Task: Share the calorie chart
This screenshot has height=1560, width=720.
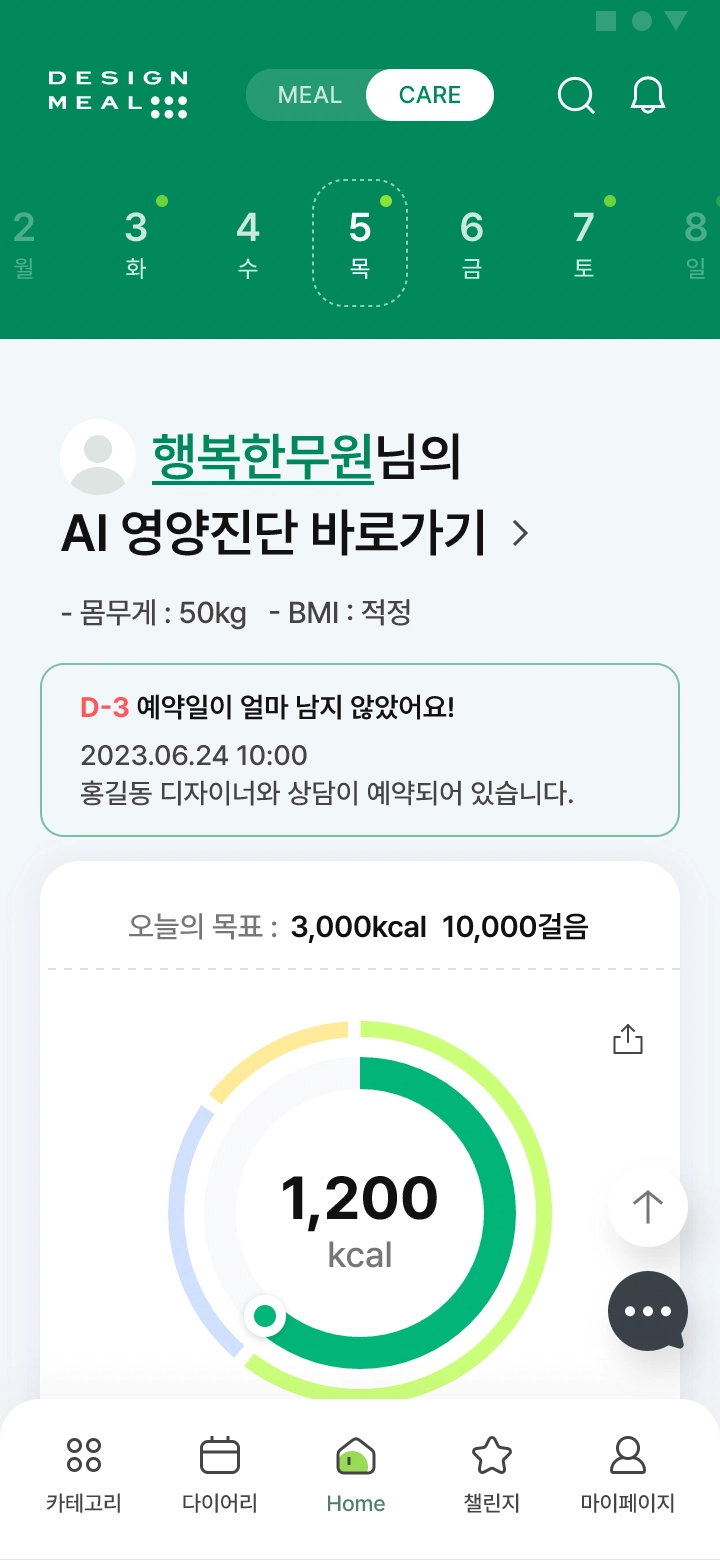Action: [x=627, y=1040]
